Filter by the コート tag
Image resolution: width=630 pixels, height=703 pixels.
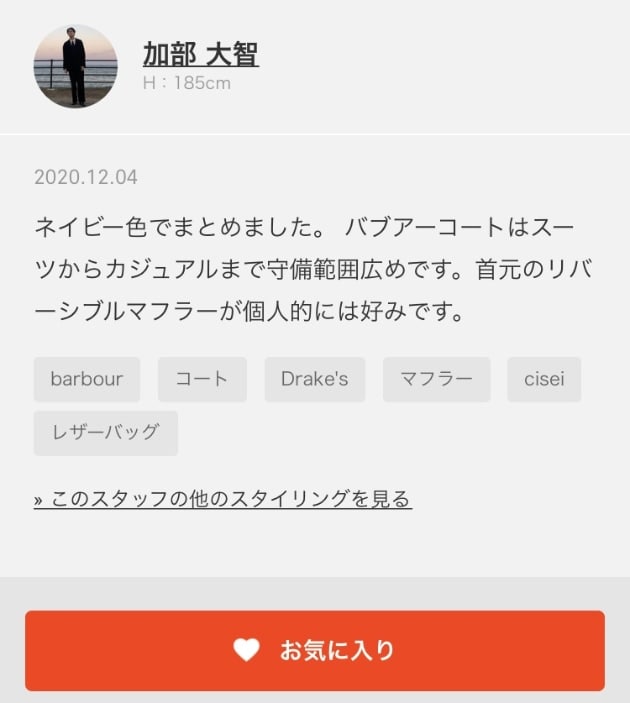pos(202,379)
